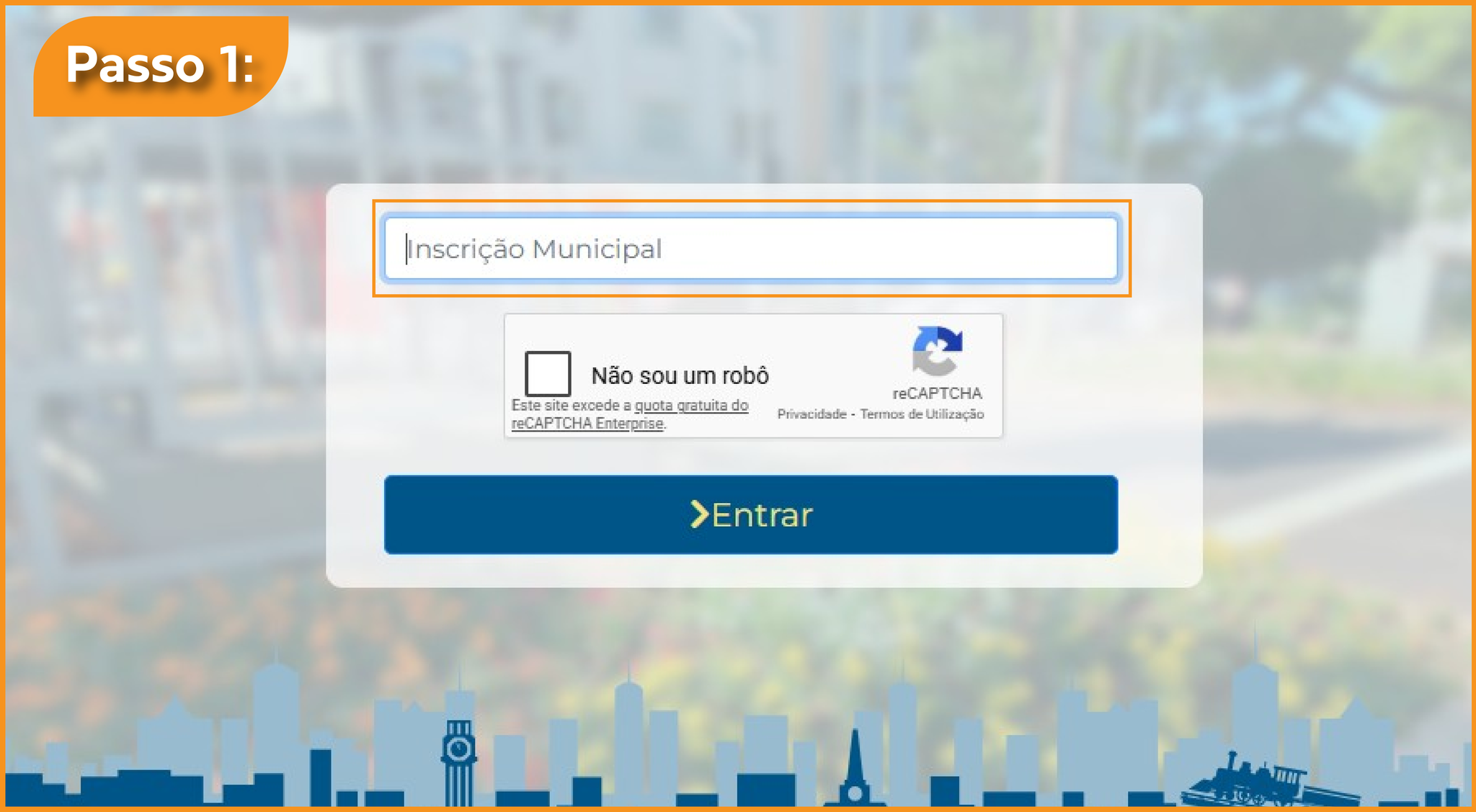The height and width of the screenshot is (812, 1476).
Task: Focus the Inscrição Municipal field
Action: point(750,249)
